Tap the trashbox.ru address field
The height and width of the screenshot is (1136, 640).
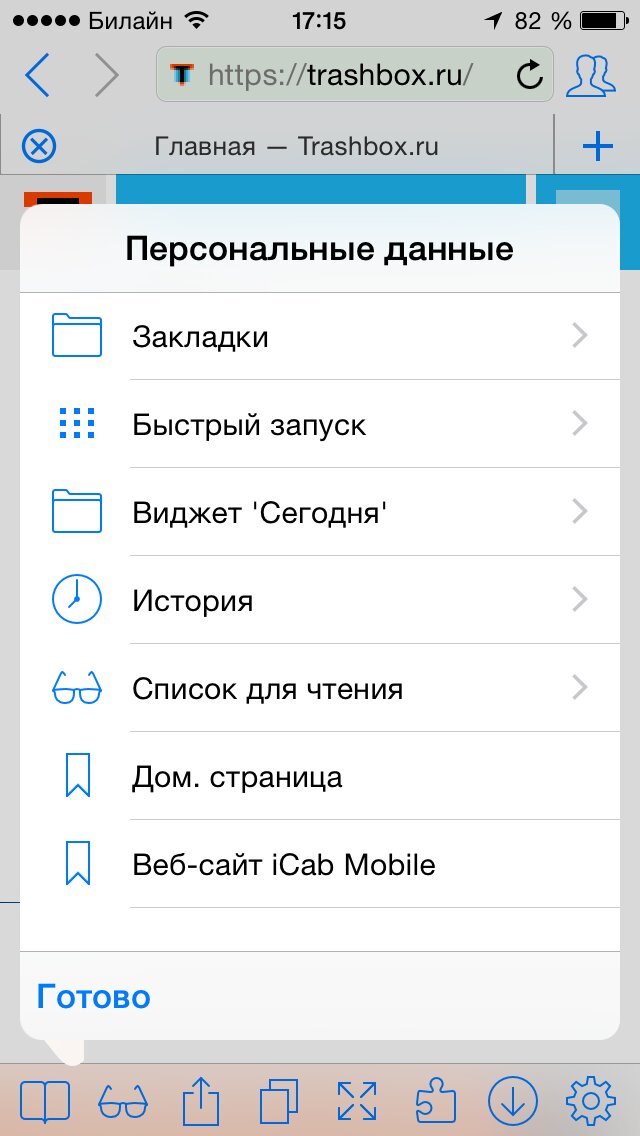(x=340, y=75)
